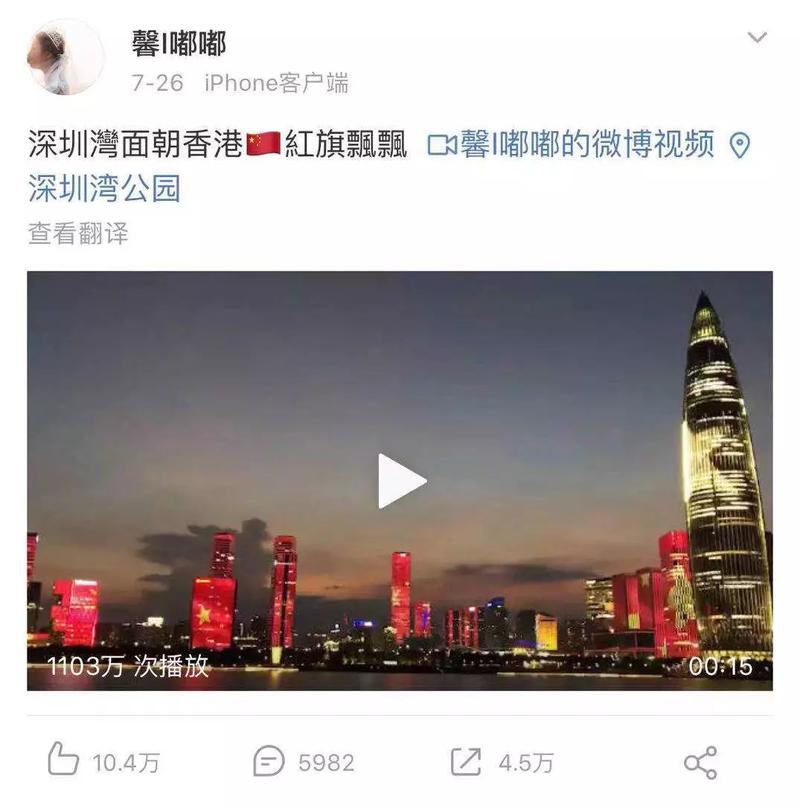Open the username 馨I嘟嘟

[180, 43]
